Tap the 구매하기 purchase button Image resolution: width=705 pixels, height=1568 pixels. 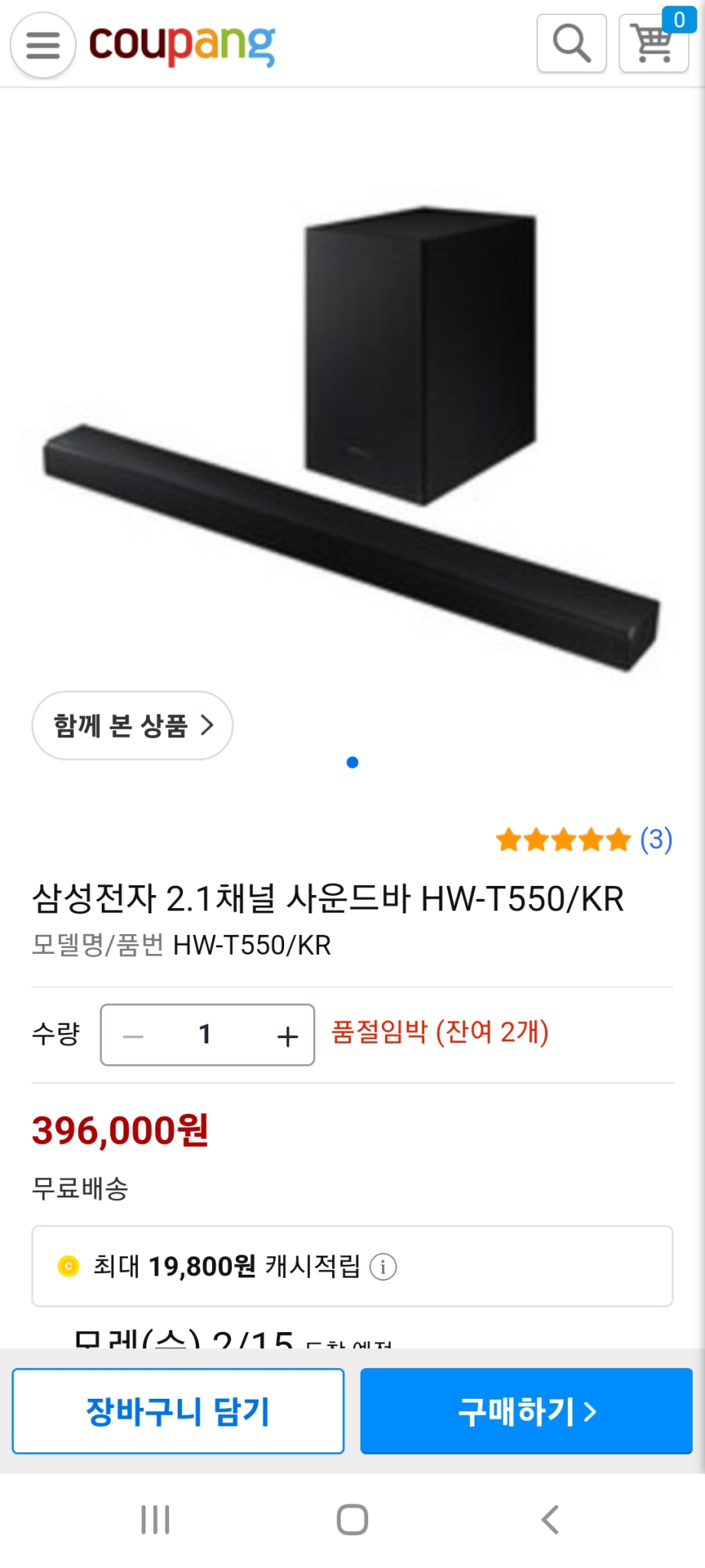point(525,1411)
